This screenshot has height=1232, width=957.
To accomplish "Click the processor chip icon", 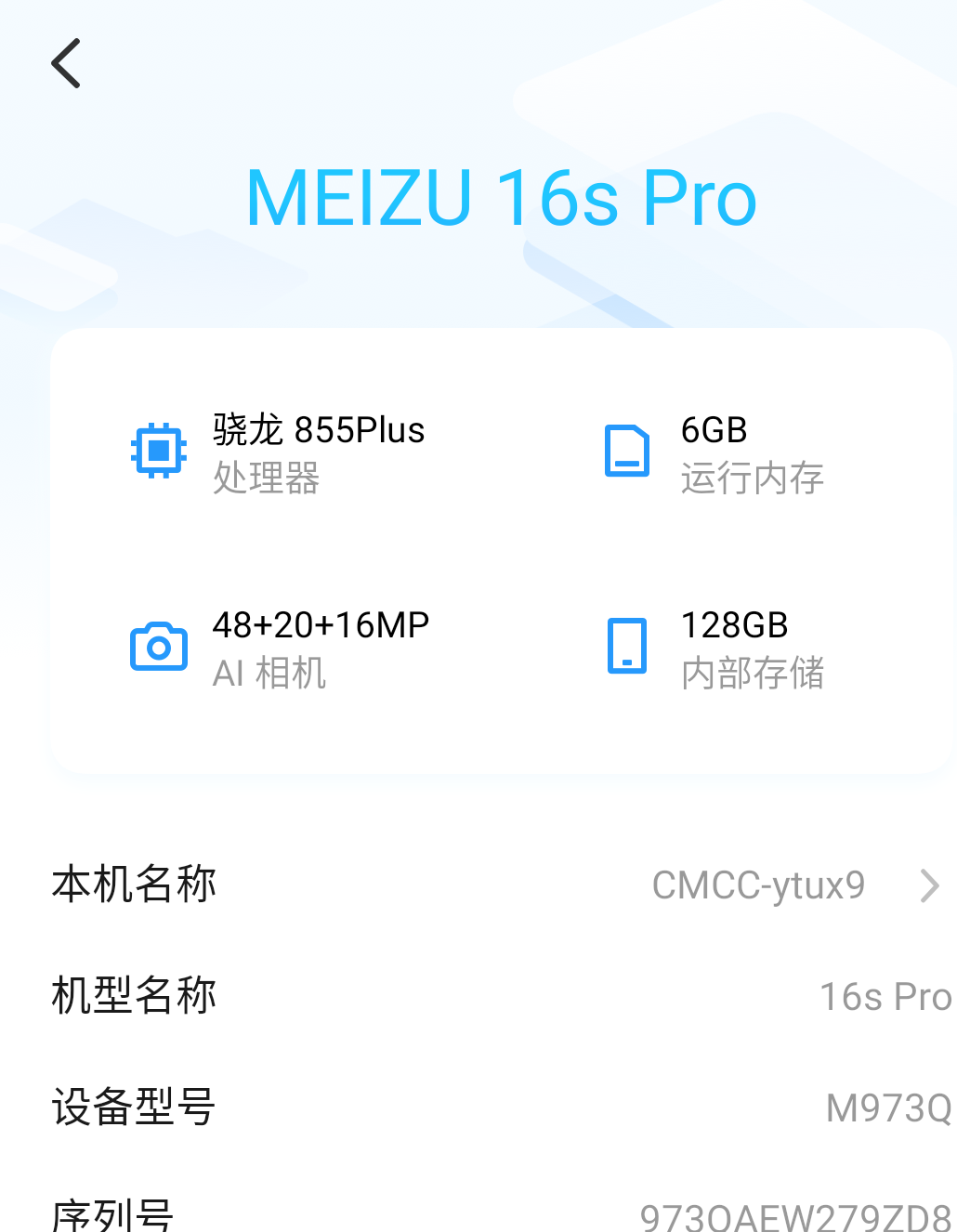I will (x=158, y=450).
